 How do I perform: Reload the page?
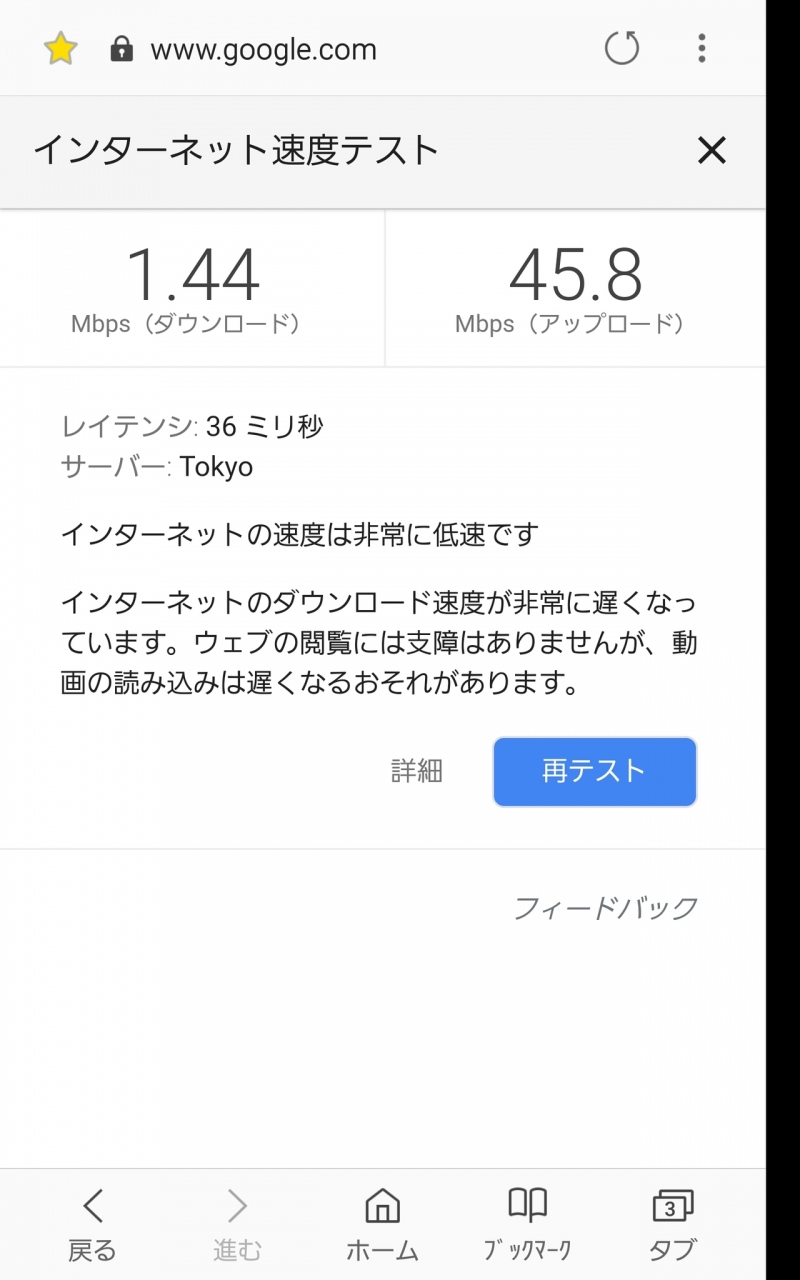(622, 48)
